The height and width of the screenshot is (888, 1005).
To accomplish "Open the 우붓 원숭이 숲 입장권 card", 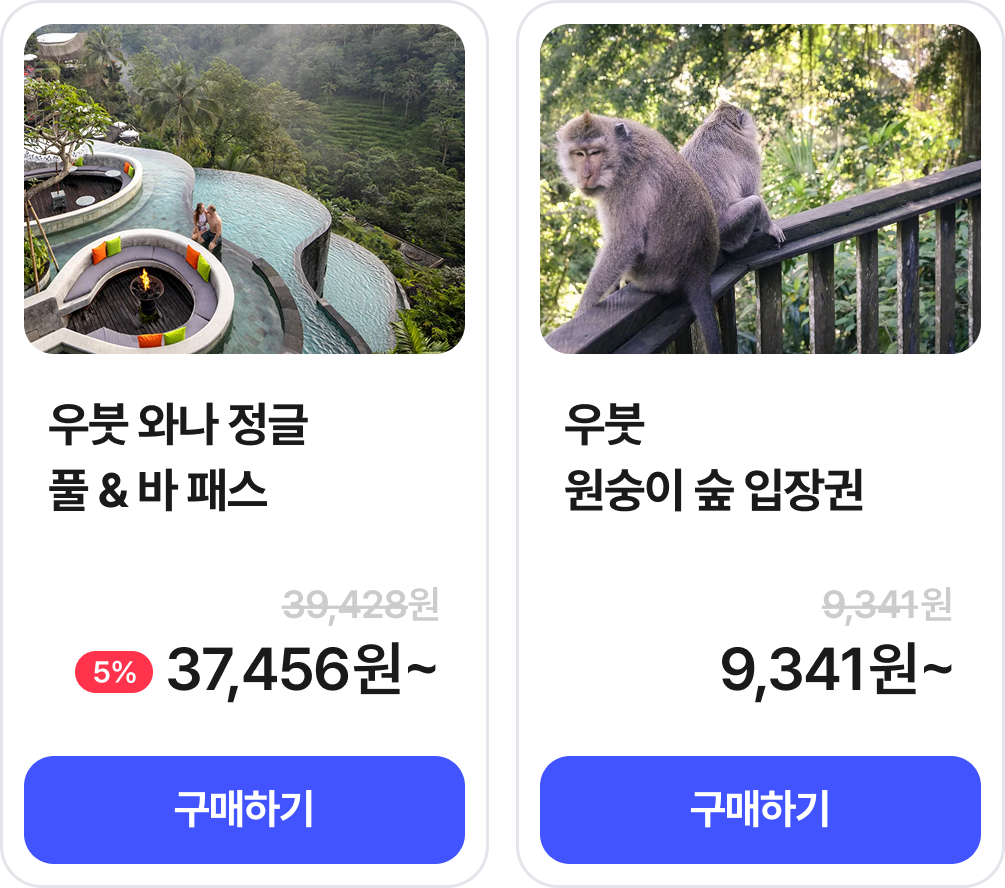I will 712,457.
